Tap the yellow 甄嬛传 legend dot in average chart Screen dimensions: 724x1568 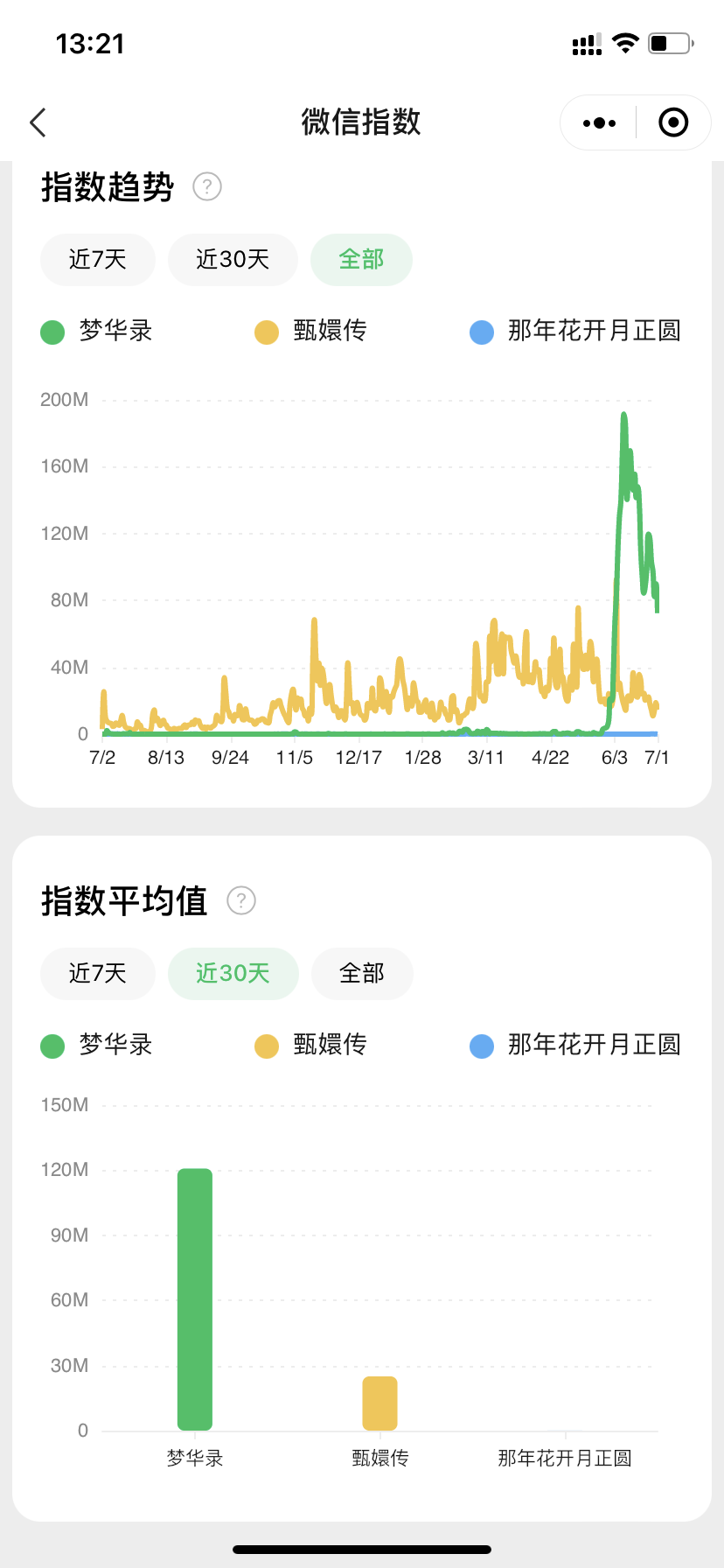(267, 1046)
